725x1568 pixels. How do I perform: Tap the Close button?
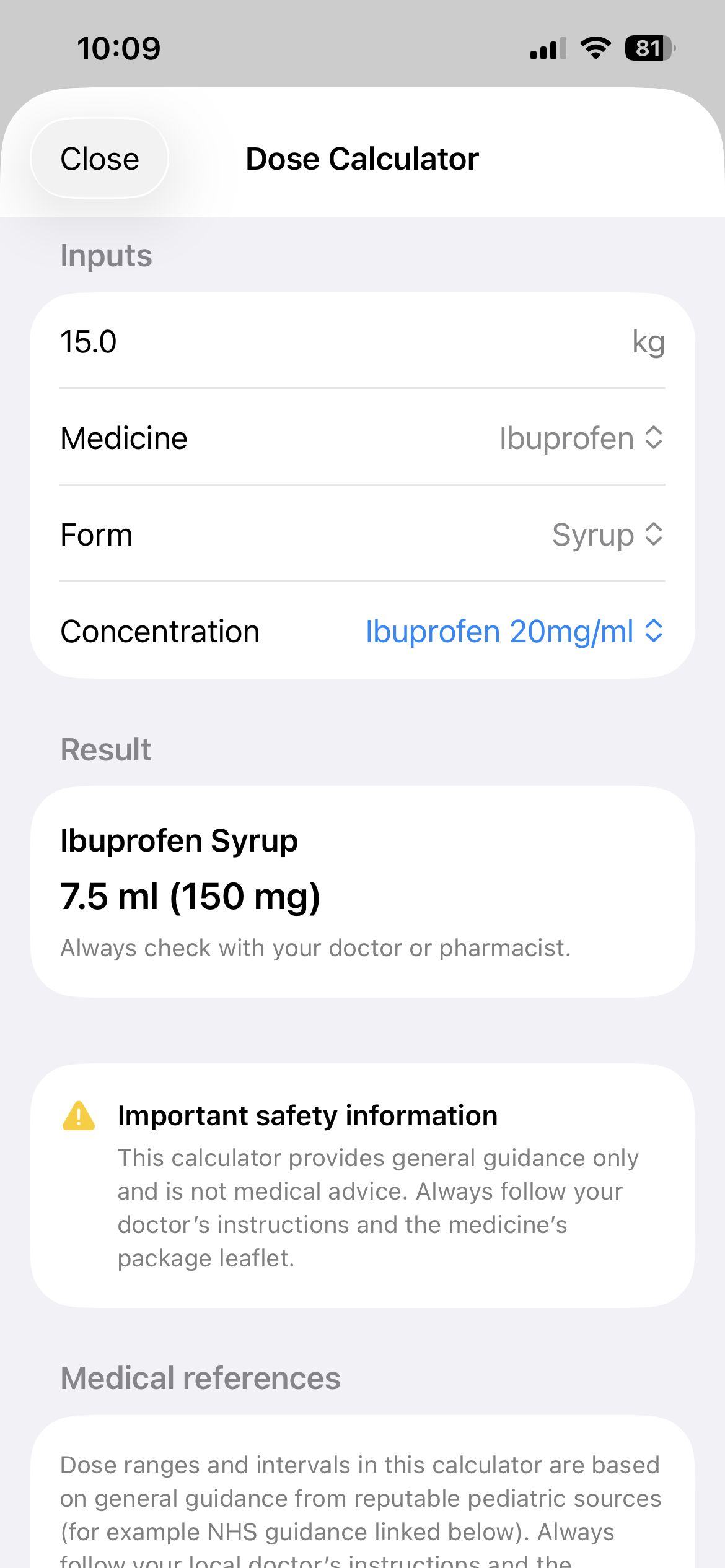pyautogui.click(x=99, y=159)
